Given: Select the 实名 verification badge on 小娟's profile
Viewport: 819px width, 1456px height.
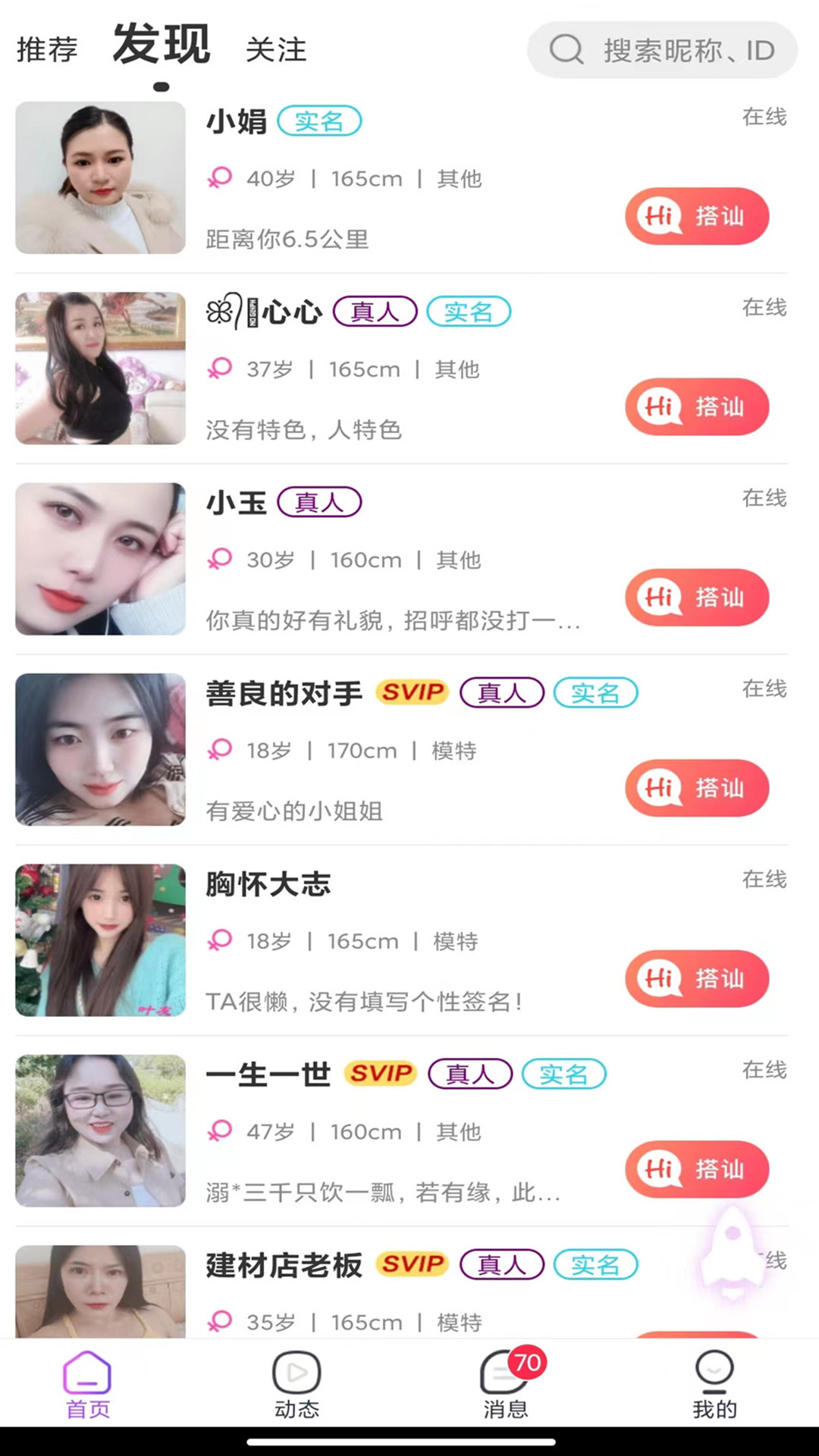Looking at the screenshot, I should (319, 121).
